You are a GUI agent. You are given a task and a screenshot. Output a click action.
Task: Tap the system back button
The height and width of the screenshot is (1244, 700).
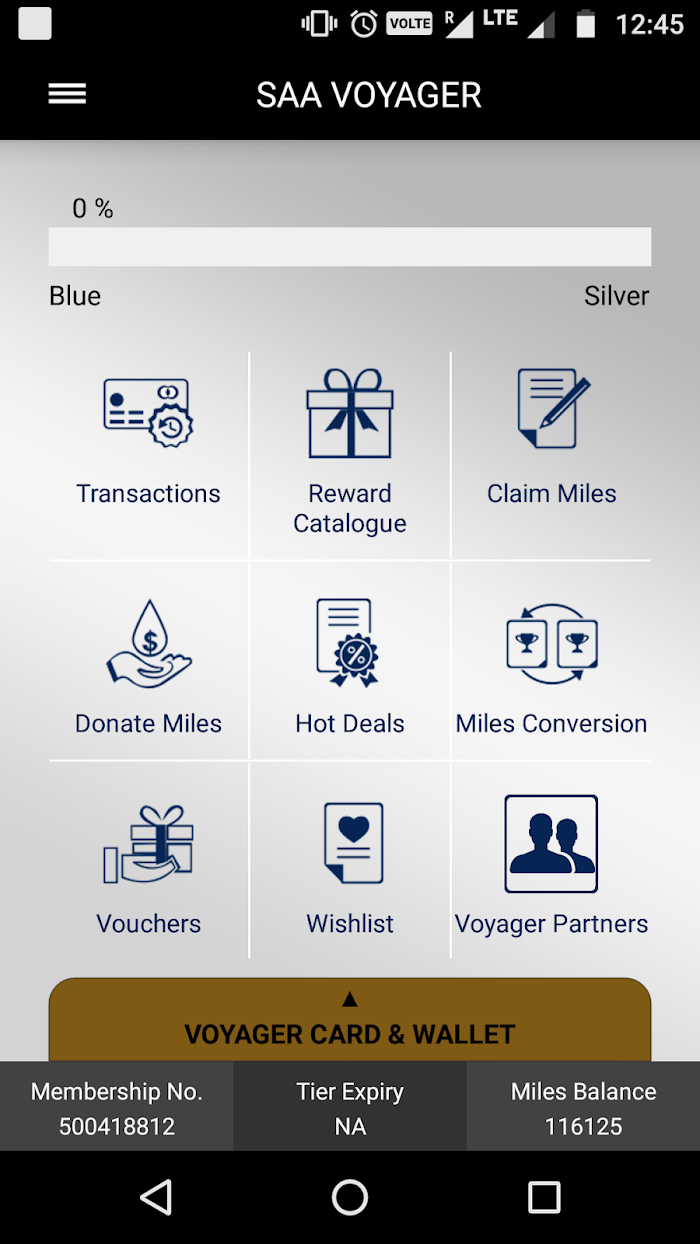156,1197
